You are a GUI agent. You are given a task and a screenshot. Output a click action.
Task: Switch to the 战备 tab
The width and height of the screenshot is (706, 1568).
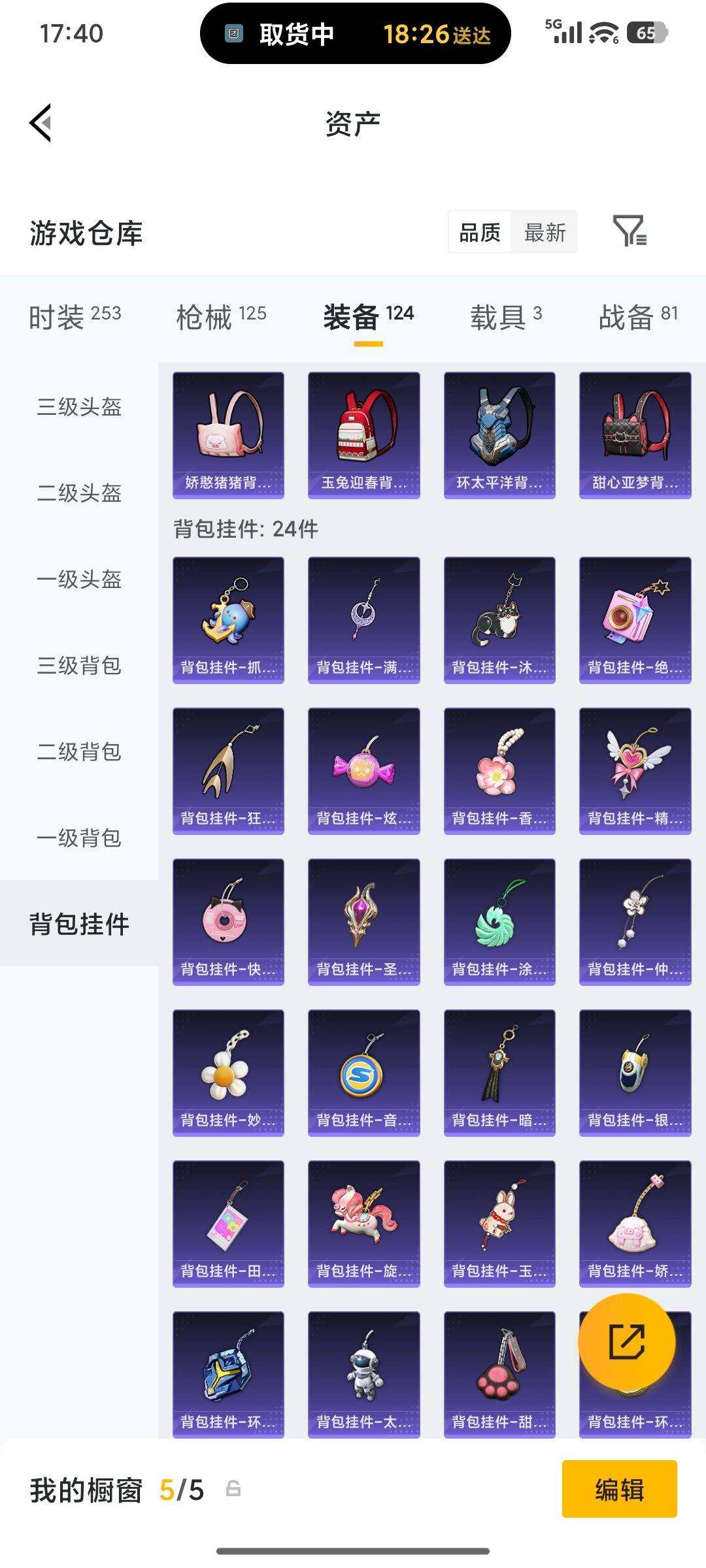click(x=638, y=317)
